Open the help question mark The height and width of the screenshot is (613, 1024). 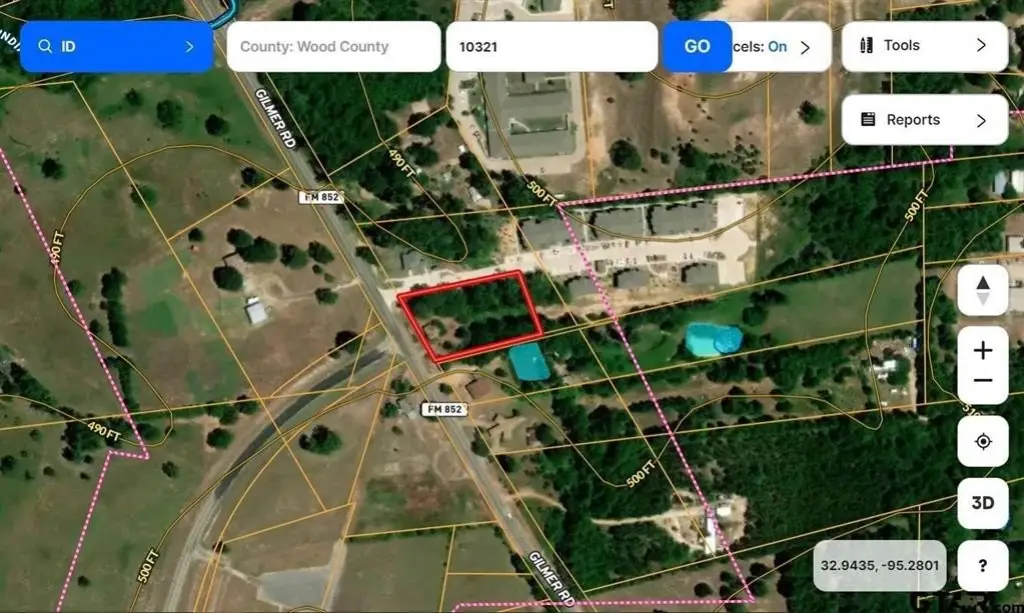982,566
